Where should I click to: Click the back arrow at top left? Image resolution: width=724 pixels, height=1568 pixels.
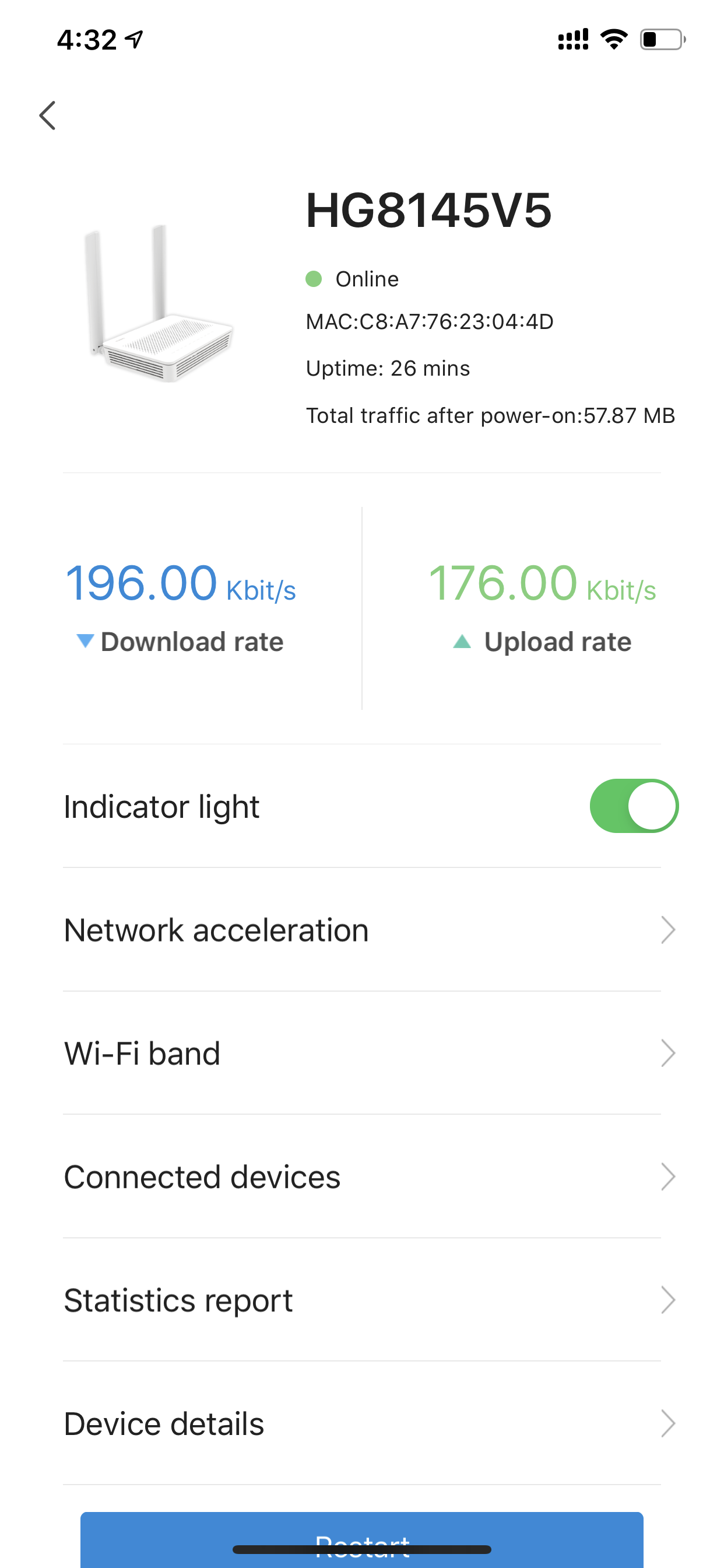tap(47, 114)
